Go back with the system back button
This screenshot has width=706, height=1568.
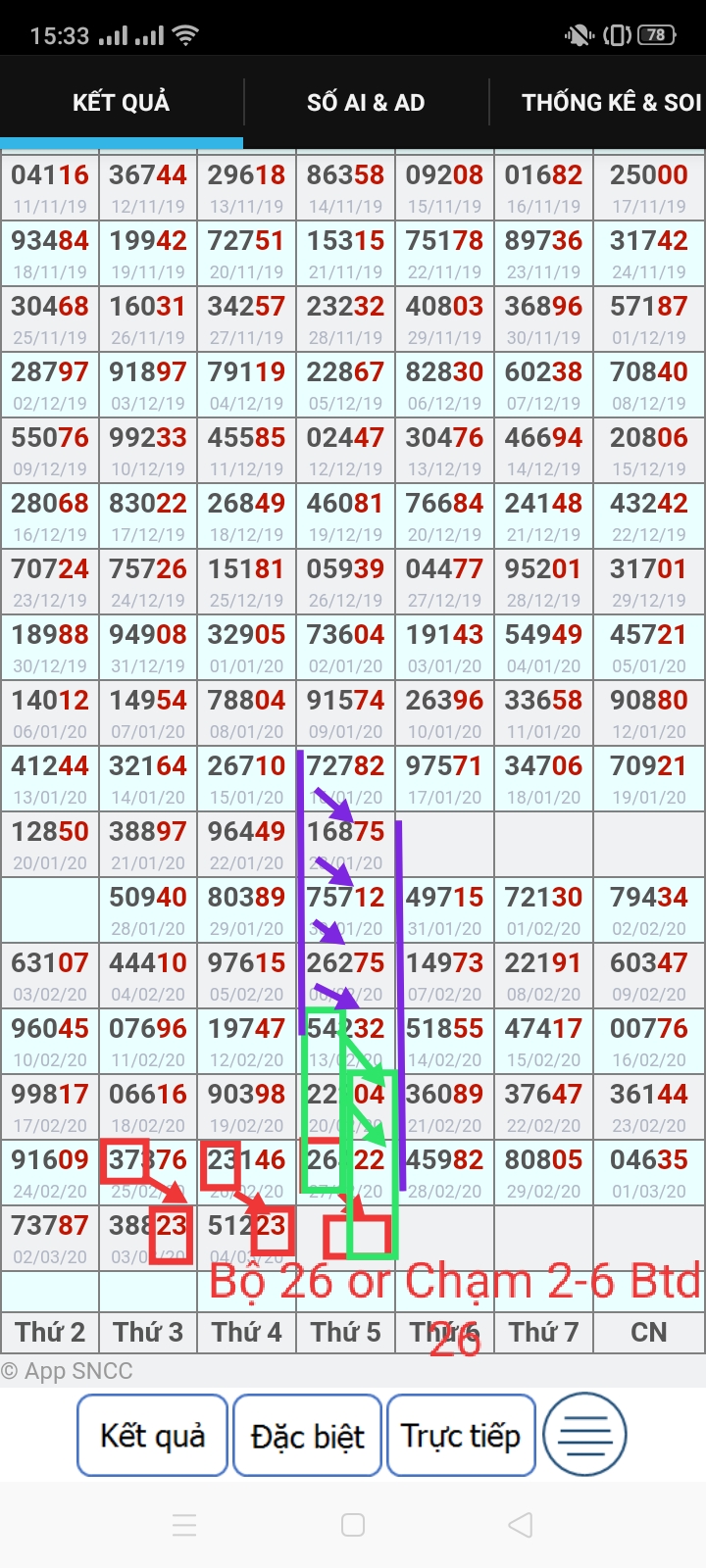pyautogui.click(x=521, y=1525)
